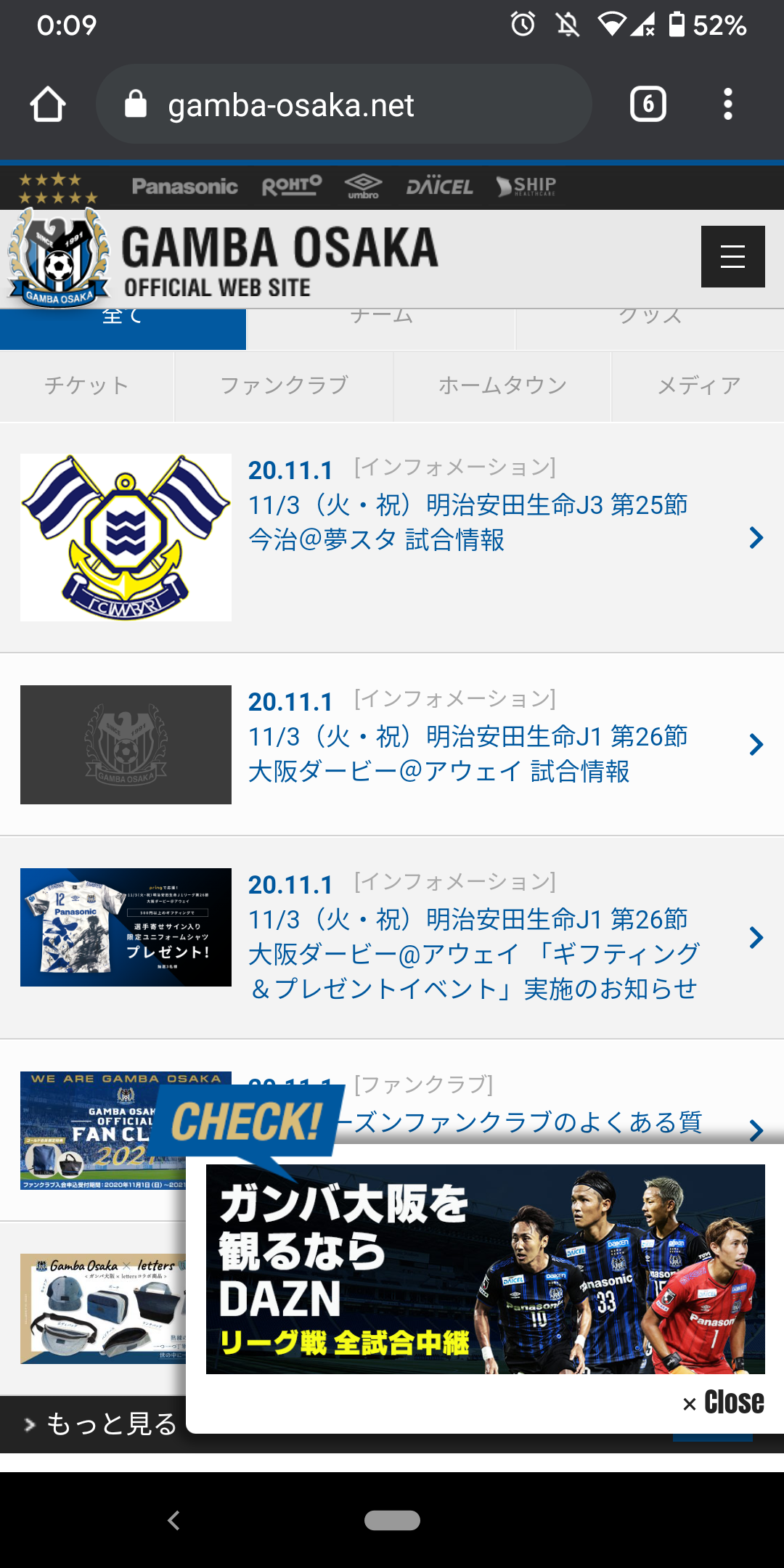Screen dimensions: 784x1568
Task: Switch to the ホームタウン tab
Action: [x=502, y=385]
